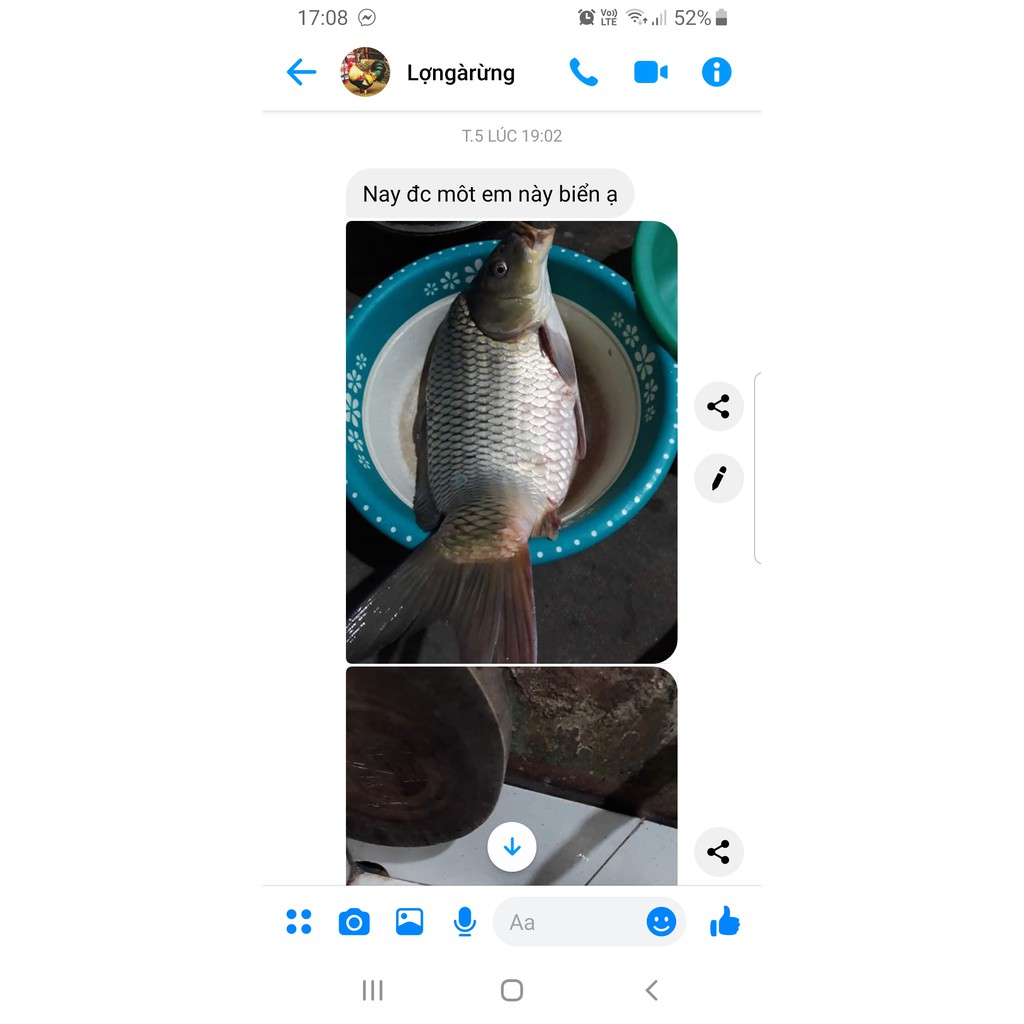Image resolution: width=1024 pixels, height=1024 pixels.
Task: Open more actions four-dot menu
Action: [299, 922]
